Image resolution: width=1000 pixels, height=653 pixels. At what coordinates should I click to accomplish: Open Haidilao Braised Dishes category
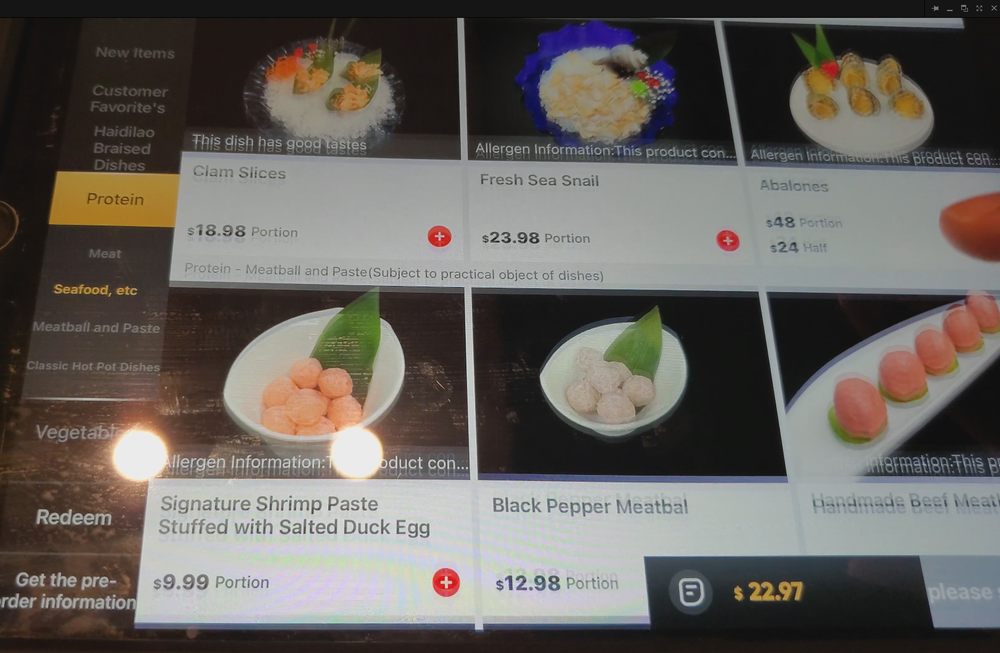pyautogui.click(x=121, y=148)
